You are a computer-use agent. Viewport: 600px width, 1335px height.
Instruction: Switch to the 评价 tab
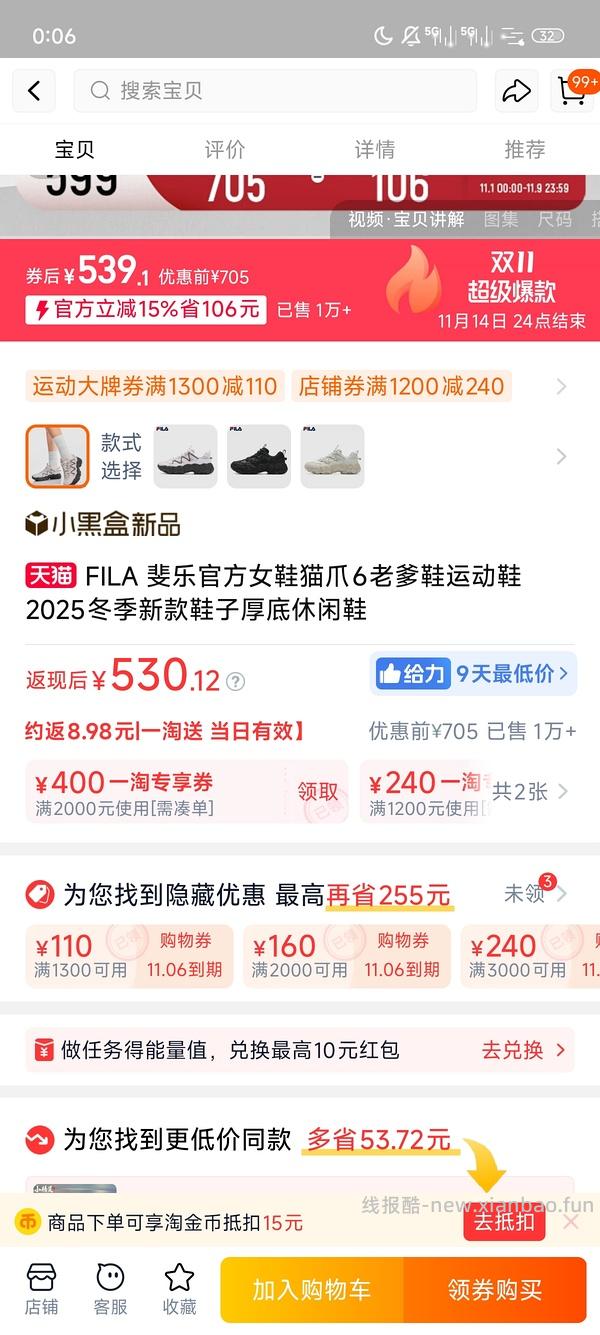coord(225,150)
